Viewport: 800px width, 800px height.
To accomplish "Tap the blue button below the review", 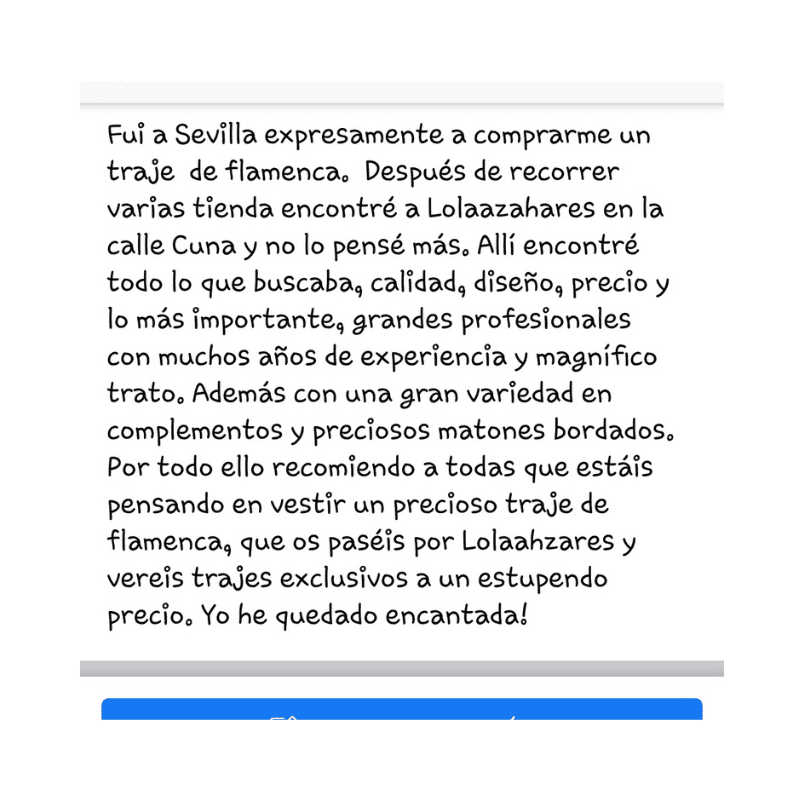I will tap(401, 710).
